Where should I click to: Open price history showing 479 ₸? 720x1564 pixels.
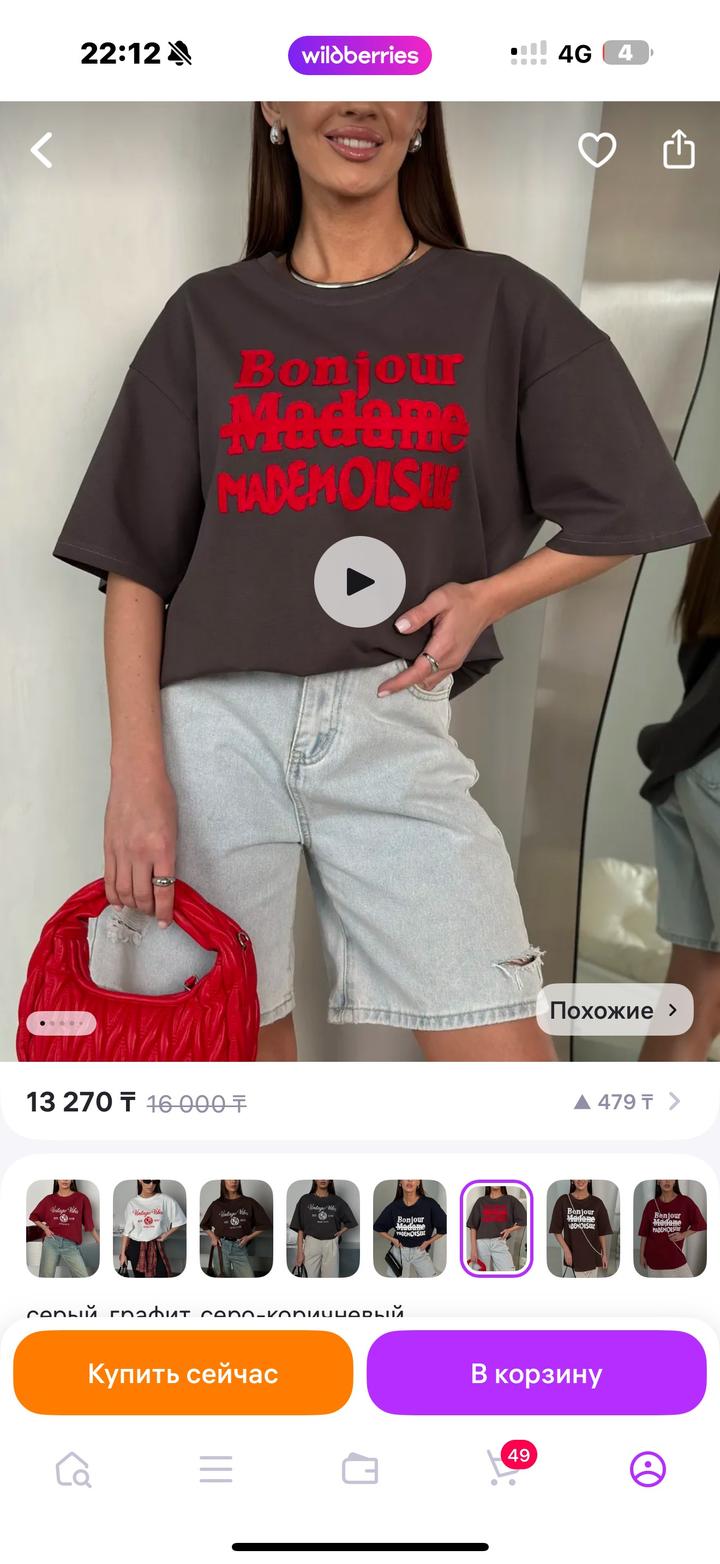coord(627,1102)
